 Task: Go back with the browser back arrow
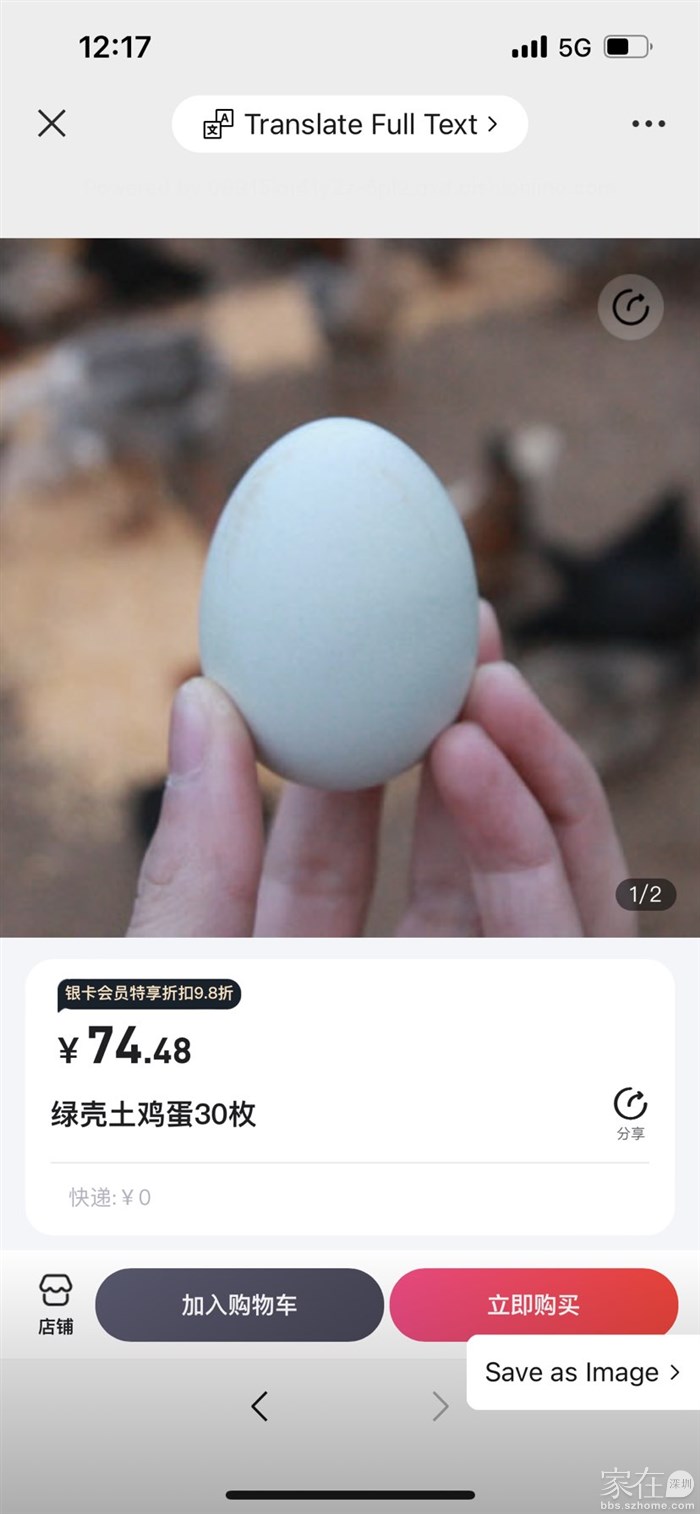point(259,1407)
